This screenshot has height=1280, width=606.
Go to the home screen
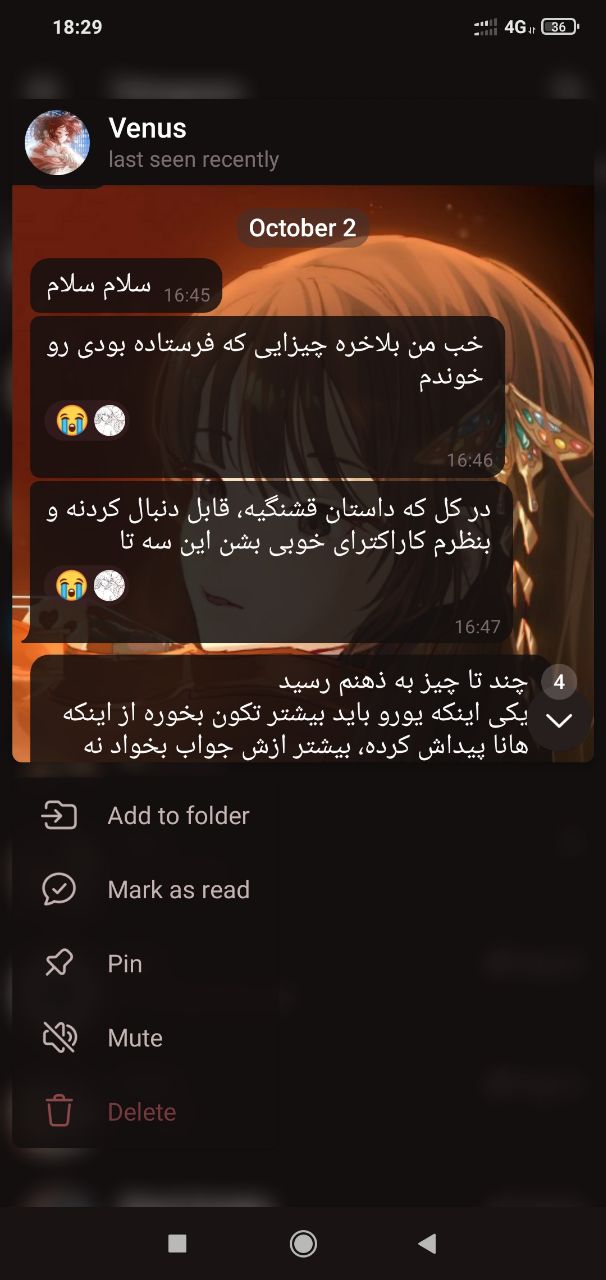[x=303, y=1243]
